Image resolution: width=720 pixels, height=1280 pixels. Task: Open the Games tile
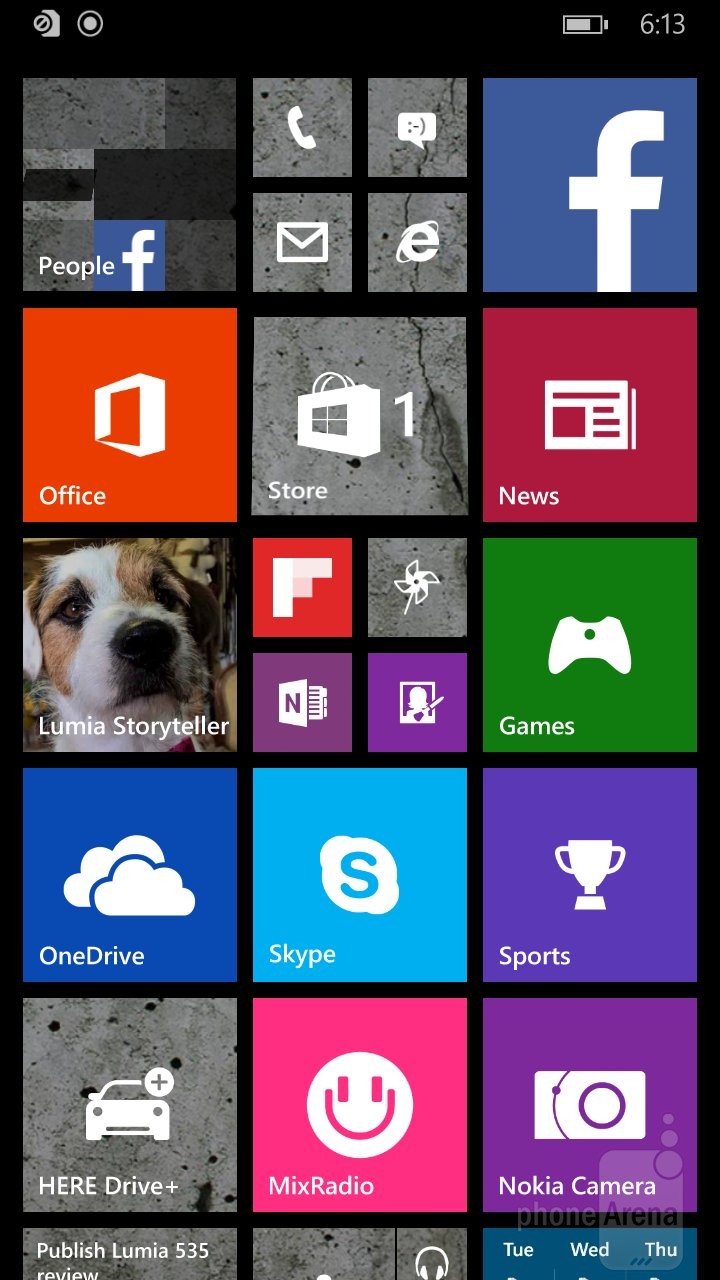[x=590, y=645]
